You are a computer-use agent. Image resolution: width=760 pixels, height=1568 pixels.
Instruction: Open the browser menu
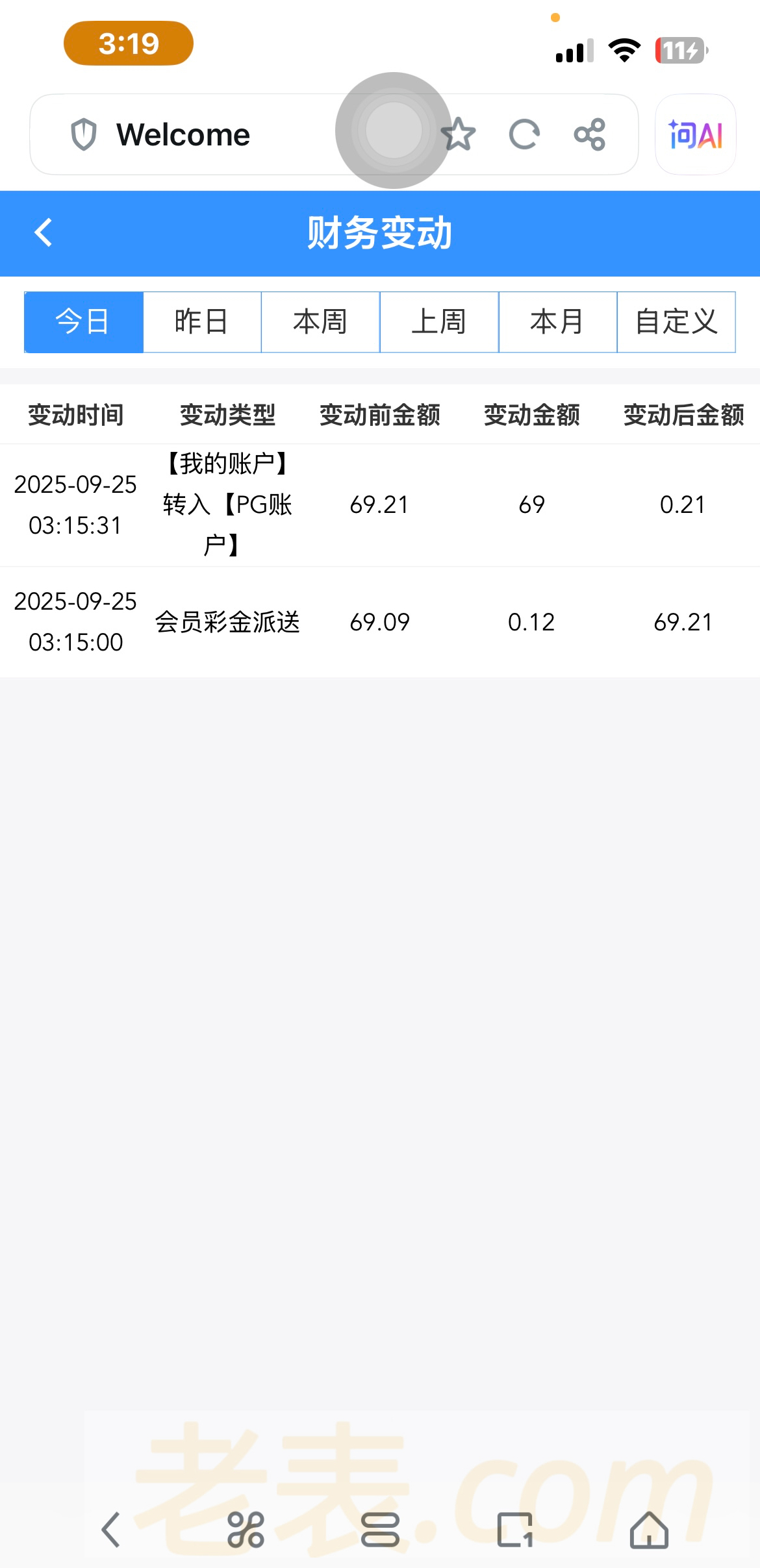coord(380,1529)
